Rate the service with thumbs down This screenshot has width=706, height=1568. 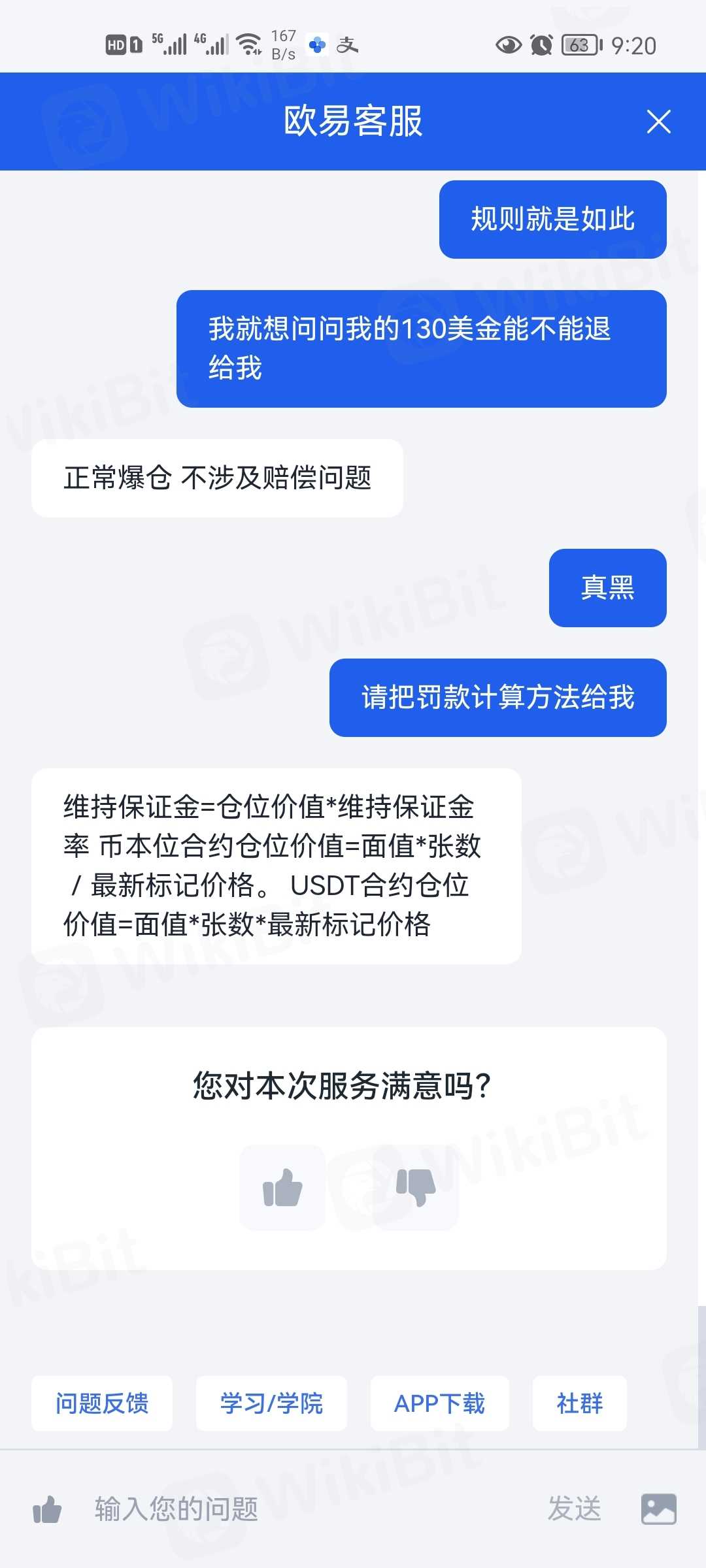(x=416, y=1187)
